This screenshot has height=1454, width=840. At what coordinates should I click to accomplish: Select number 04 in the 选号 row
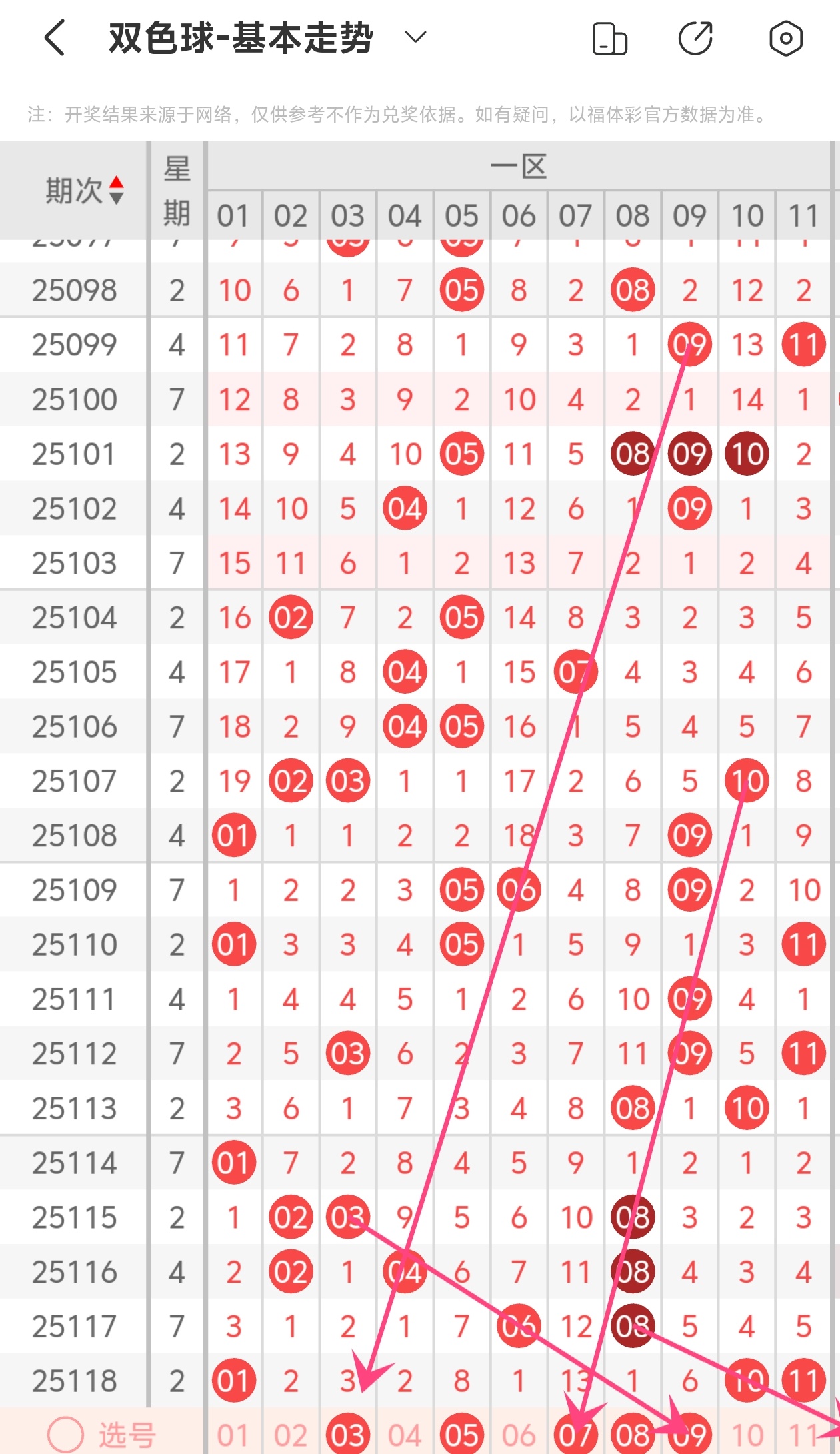pos(405,1435)
